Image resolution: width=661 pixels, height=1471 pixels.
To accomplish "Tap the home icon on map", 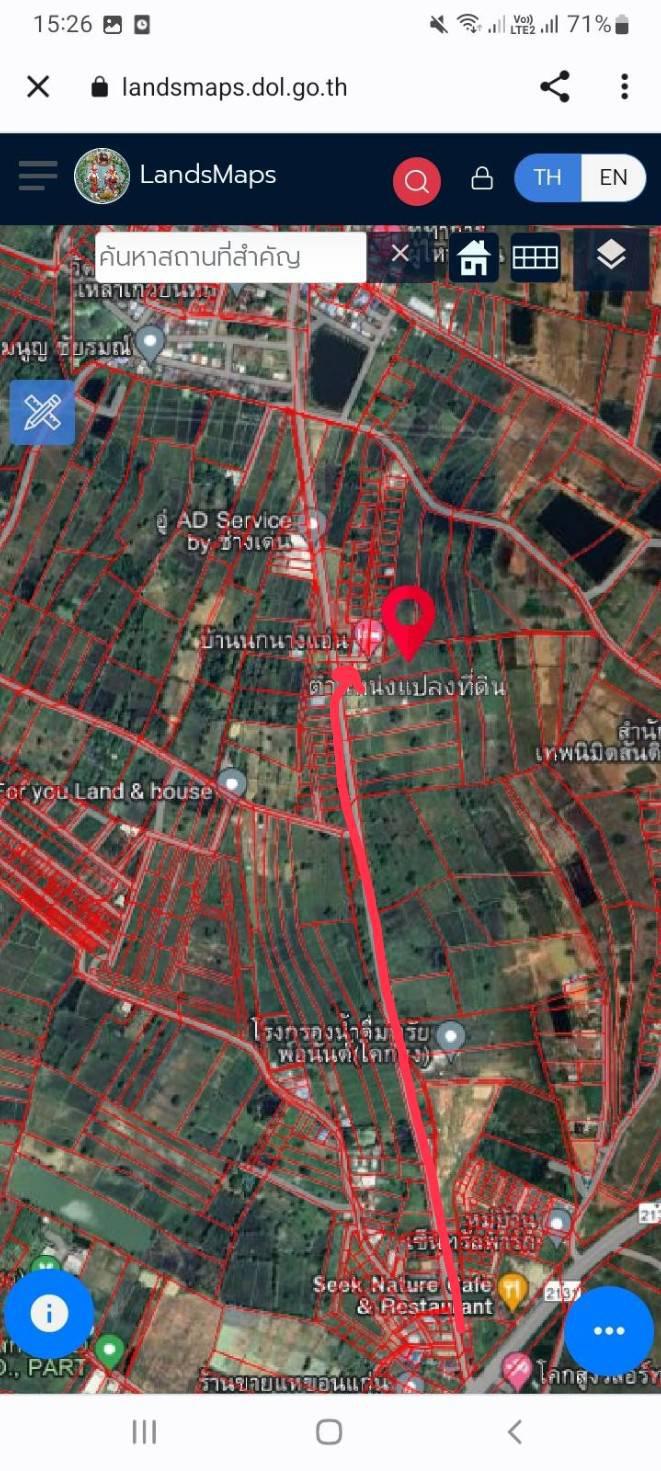I will pyautogui.click(x=474, y=257).
